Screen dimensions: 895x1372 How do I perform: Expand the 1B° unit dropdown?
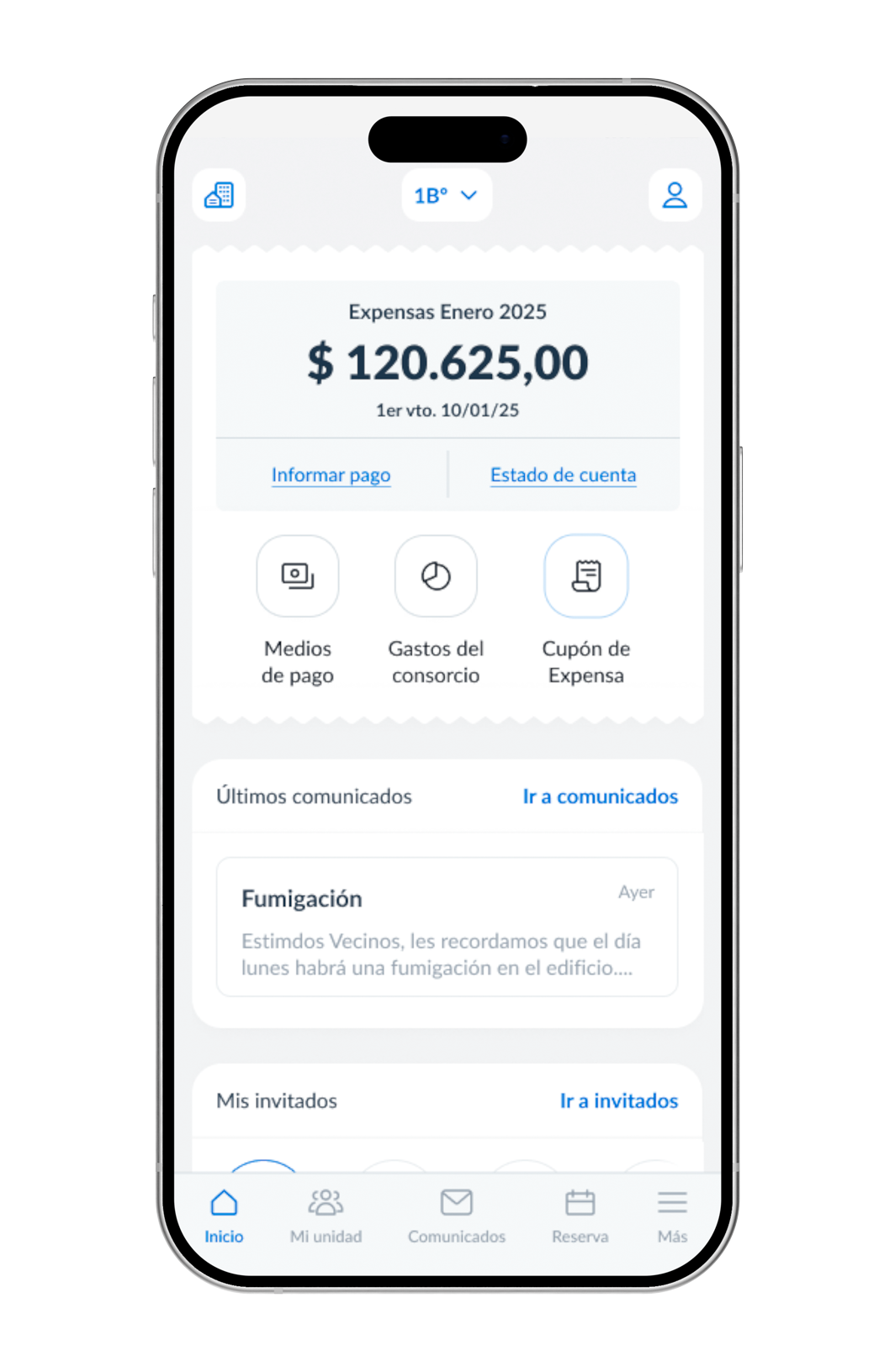(447, 195)
